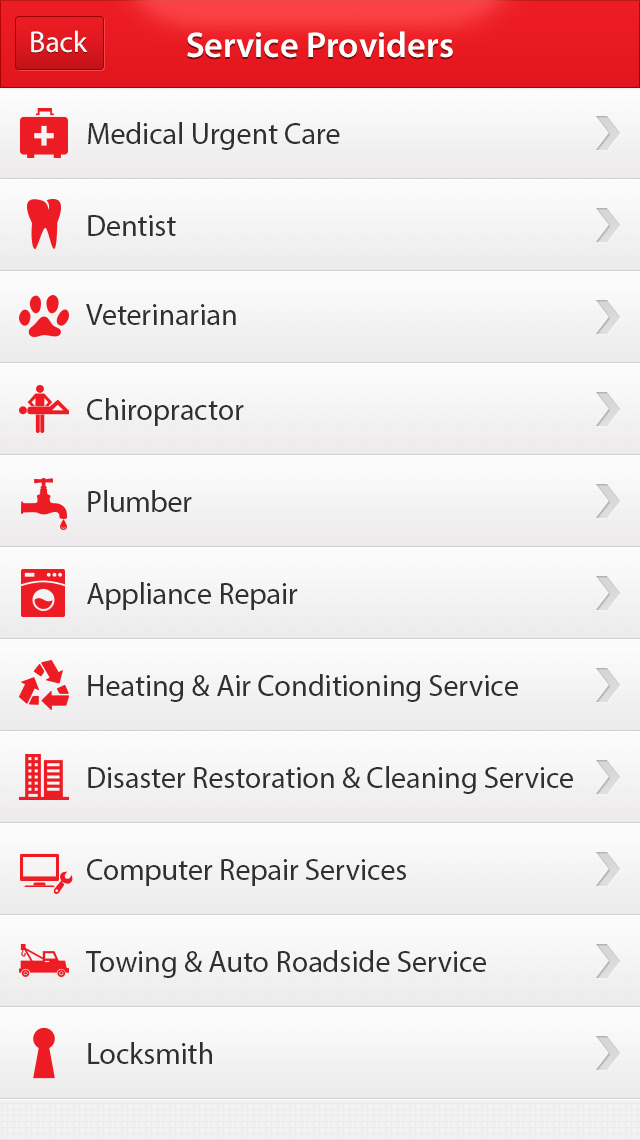The image size is (640, 1140).
Task: Open Appliance Repair listing
Action: [320, 594]
